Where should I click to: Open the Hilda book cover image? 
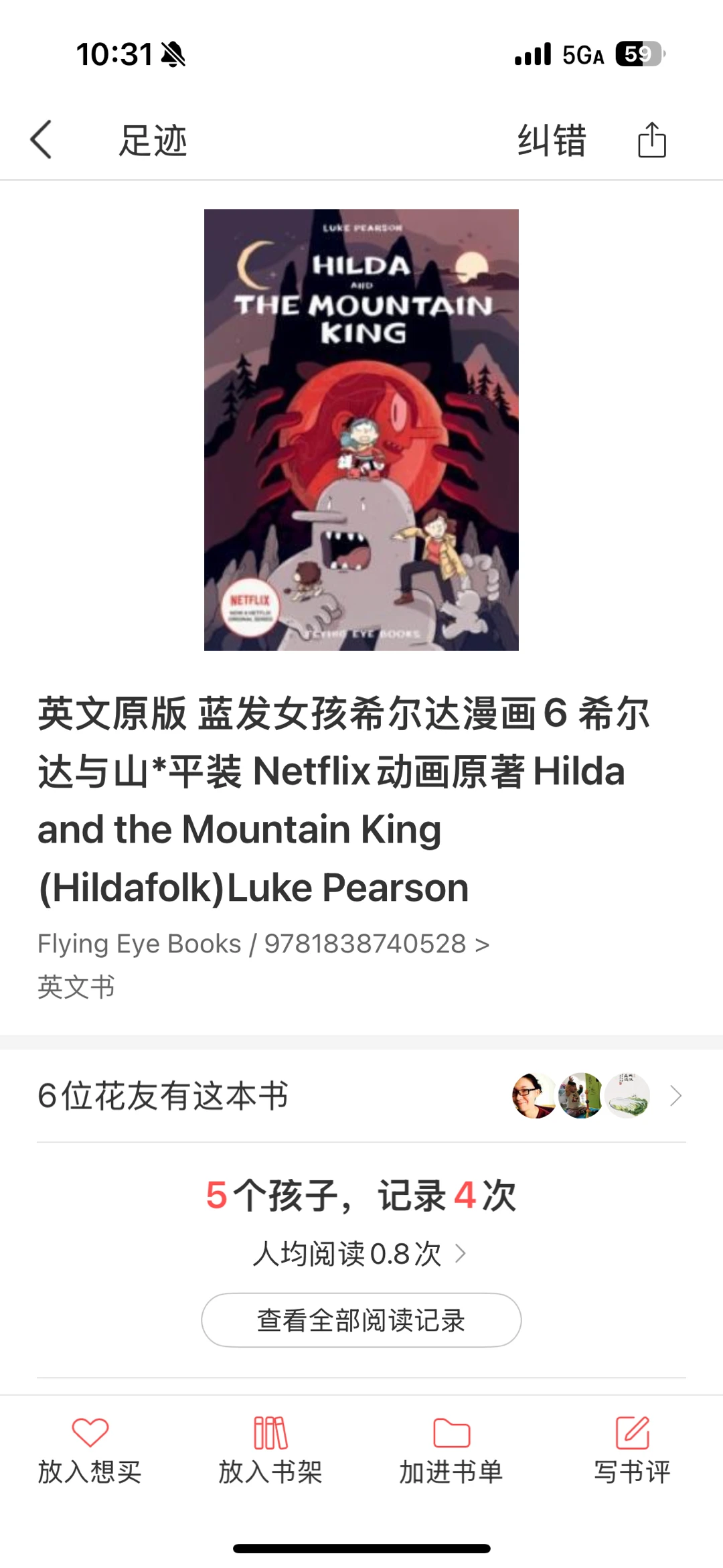(361, 429)
